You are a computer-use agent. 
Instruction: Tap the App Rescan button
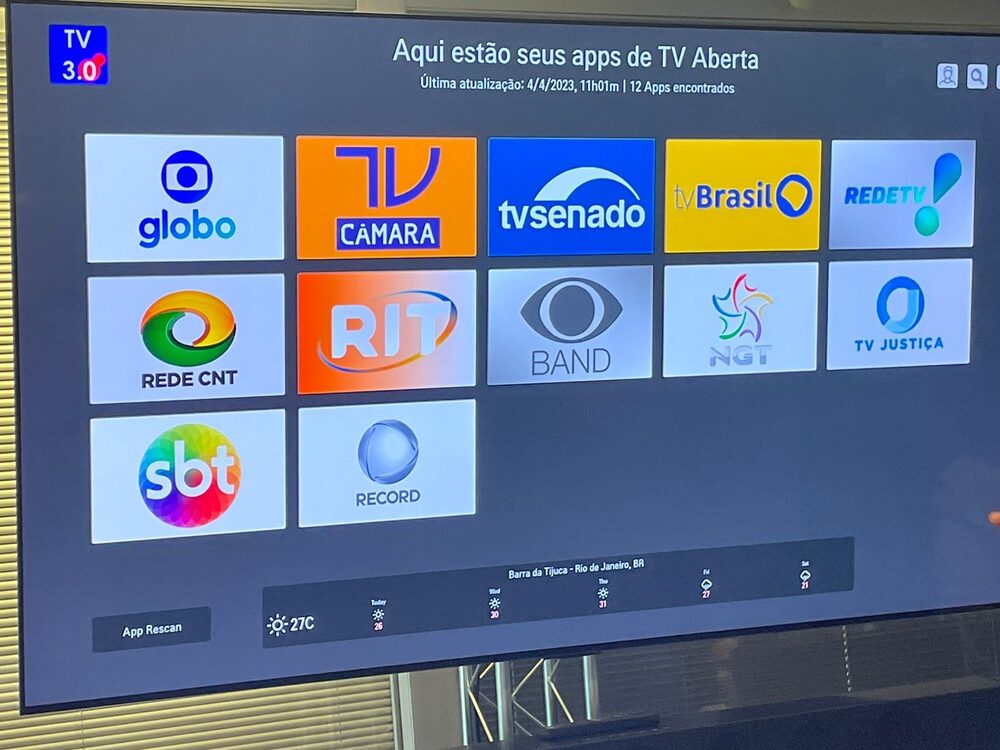tap(151, 630)
